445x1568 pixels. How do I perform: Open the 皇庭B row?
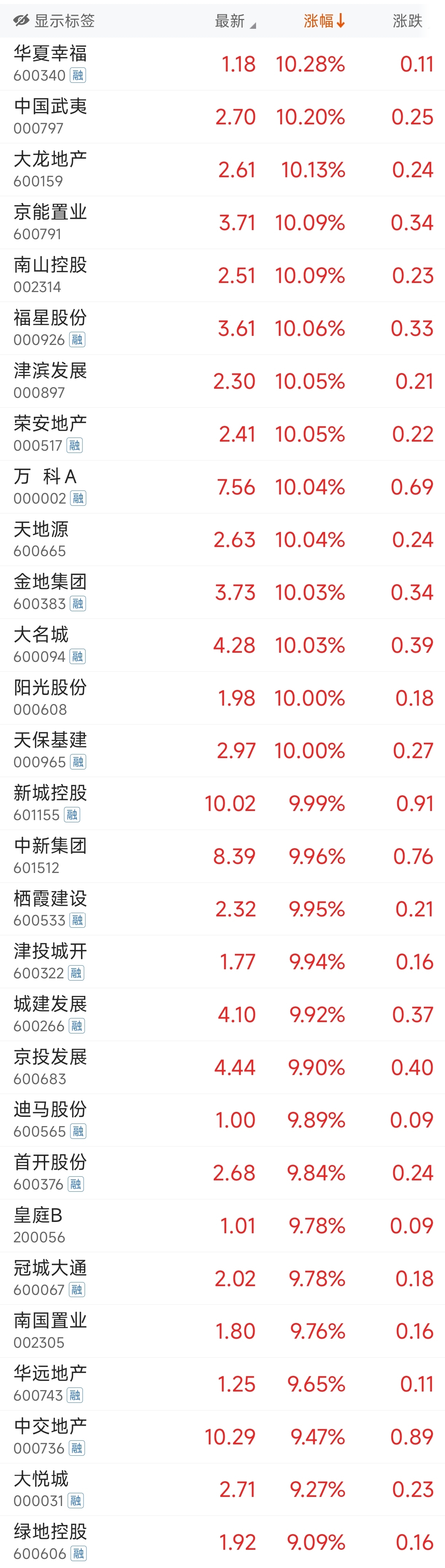(x=222, y=1227)
